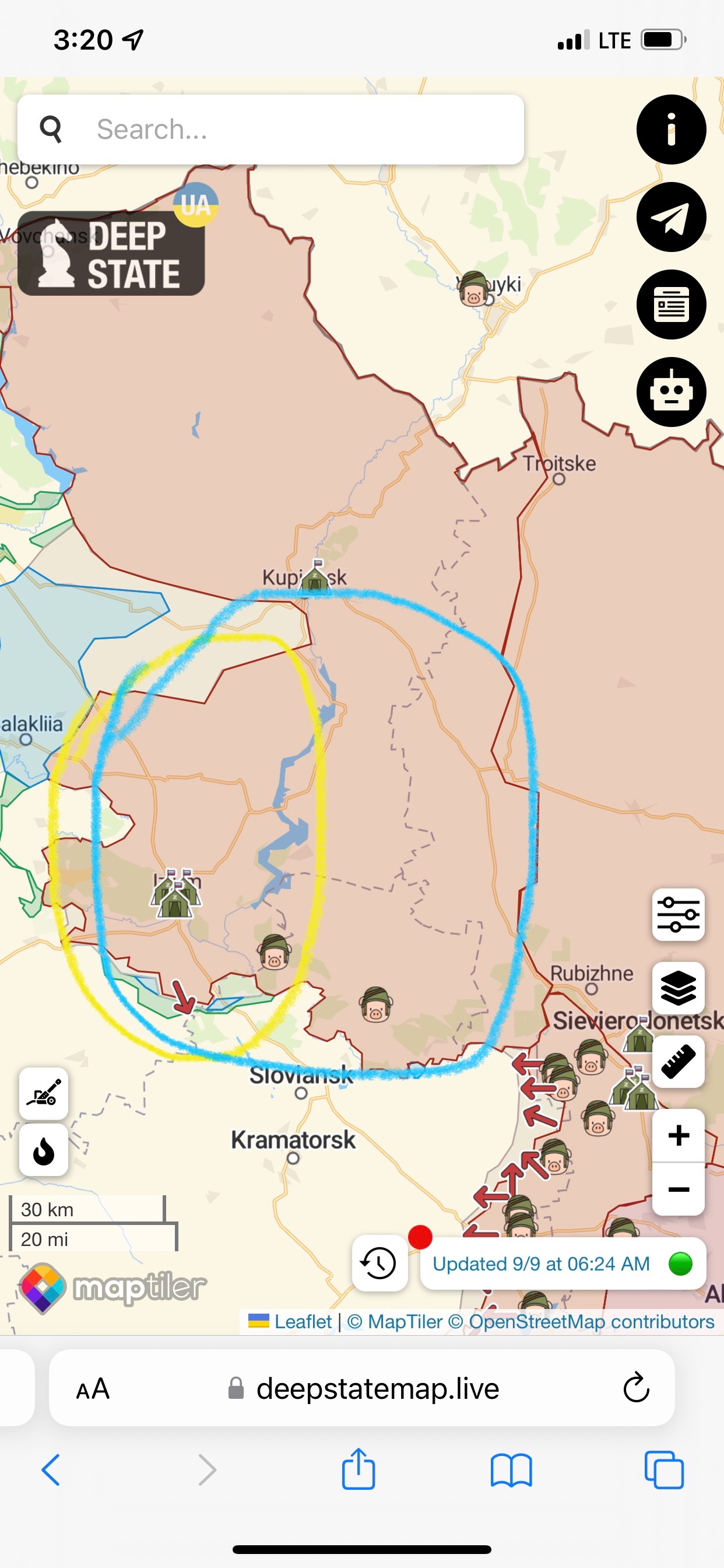Image resolution: width=724 pixels, height=1568 pixels.
Task: Share this page from Safari toolbar
Action: (x=359, y=1469)
